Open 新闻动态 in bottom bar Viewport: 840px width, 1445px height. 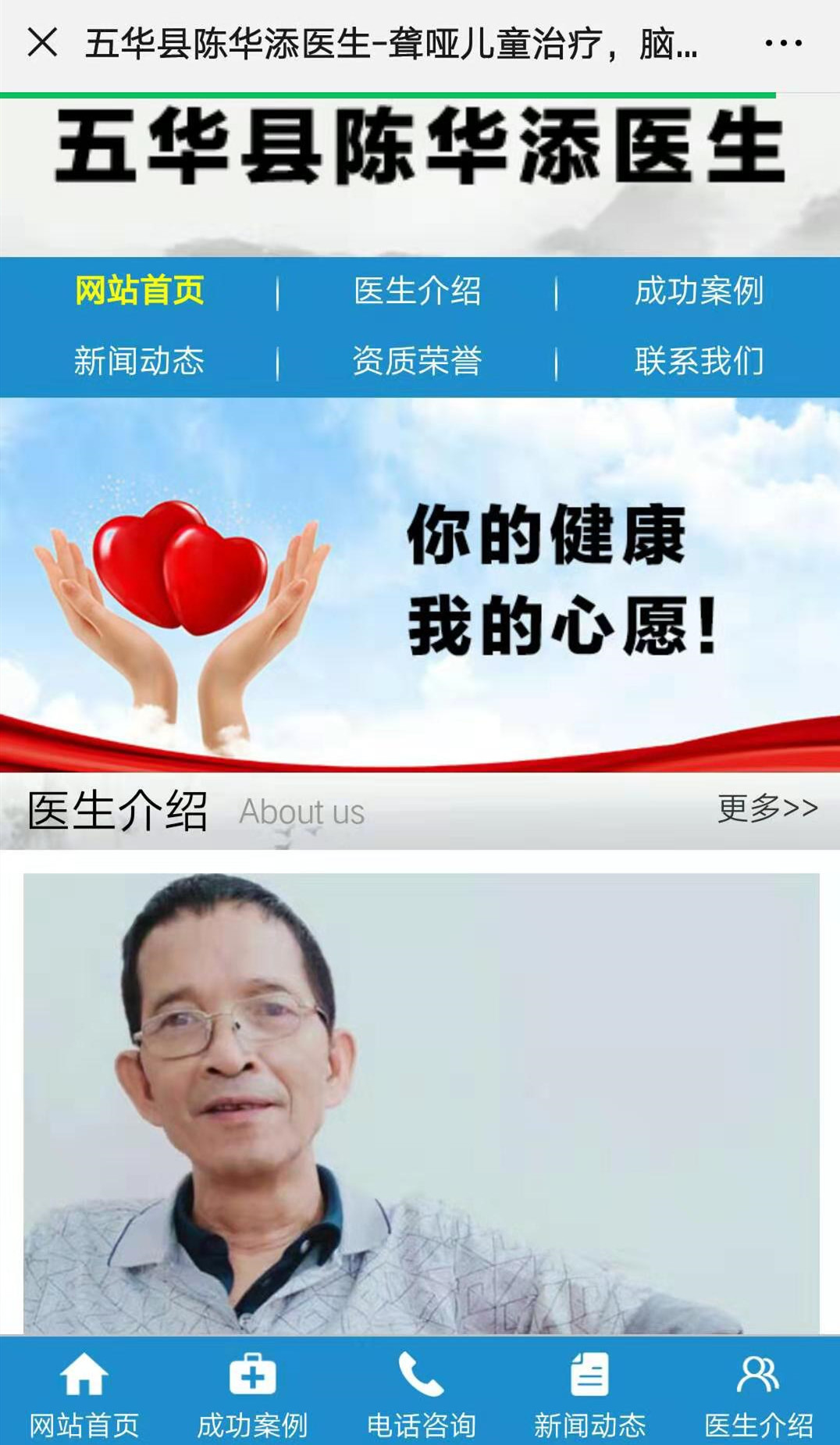tap(589, 1393)
